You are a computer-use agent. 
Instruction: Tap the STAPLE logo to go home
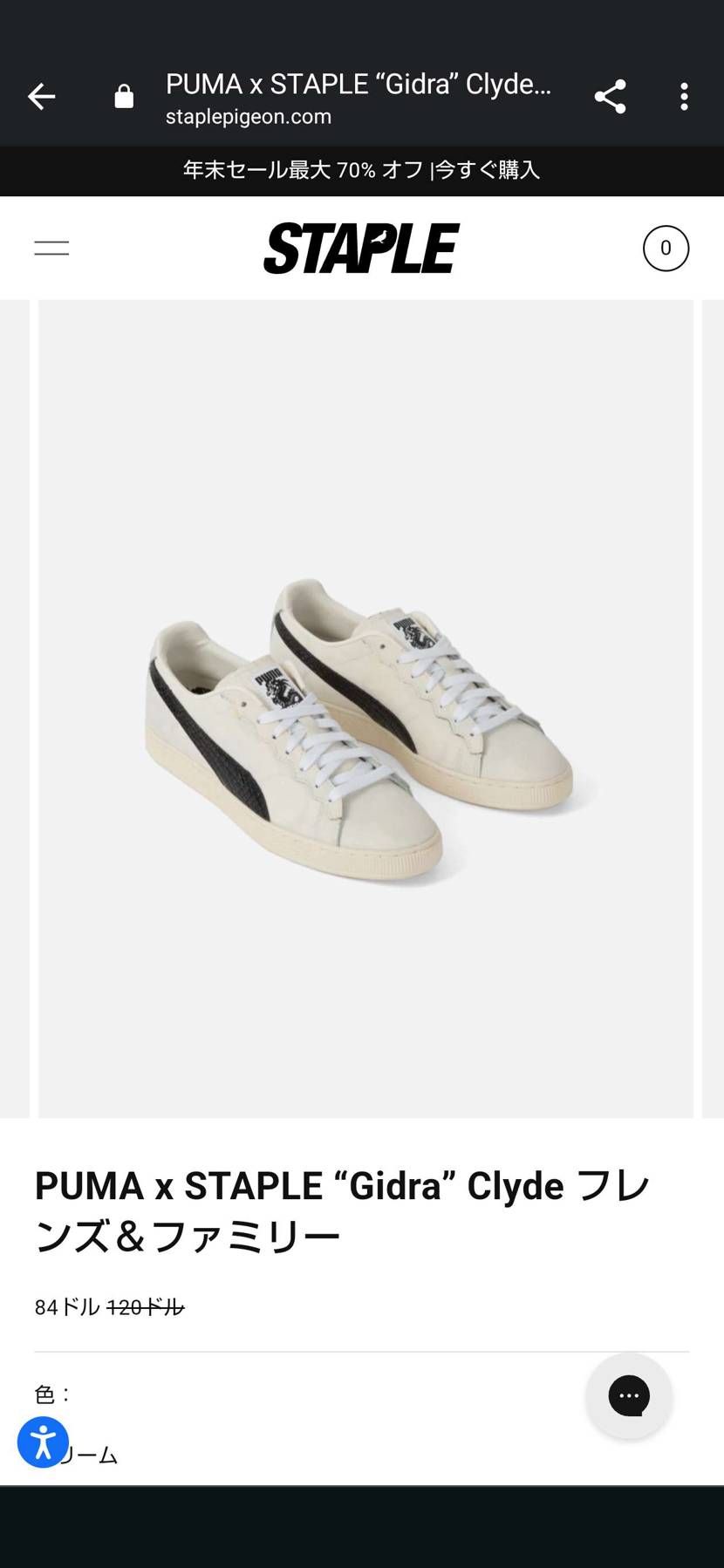point(361,249)
